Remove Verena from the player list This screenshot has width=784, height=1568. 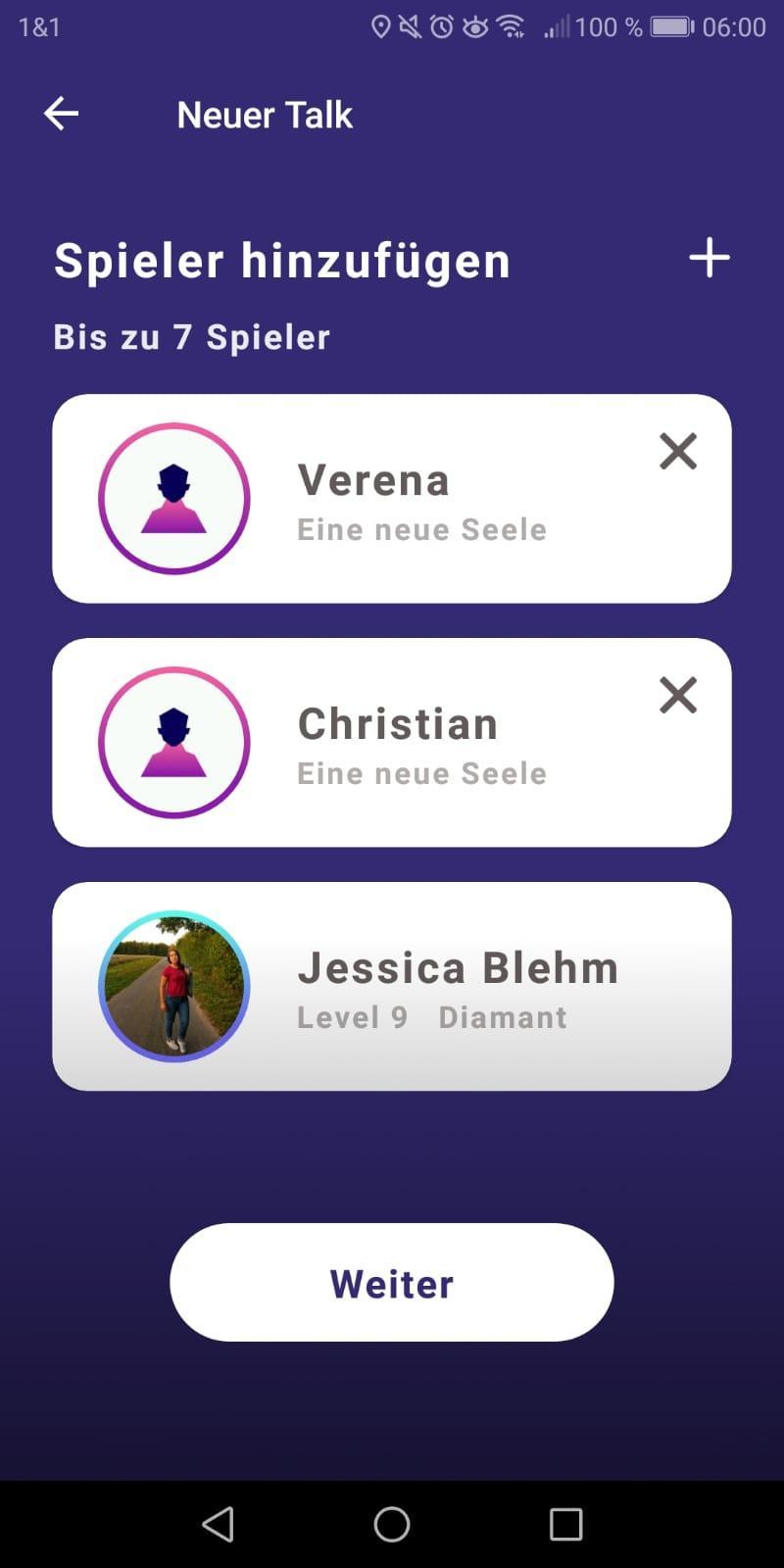678,452
